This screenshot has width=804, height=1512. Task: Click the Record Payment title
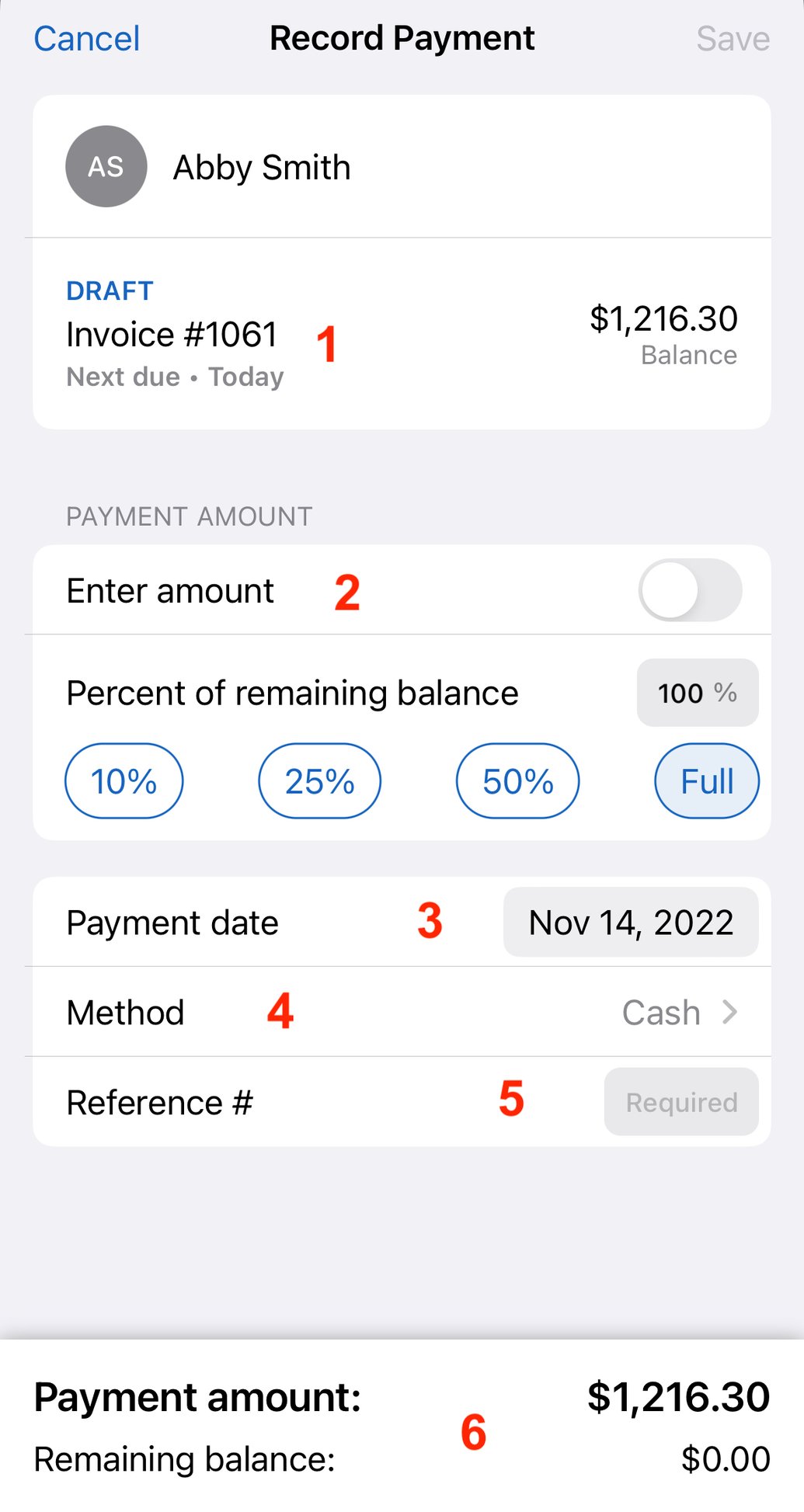[x=402, y=36]
